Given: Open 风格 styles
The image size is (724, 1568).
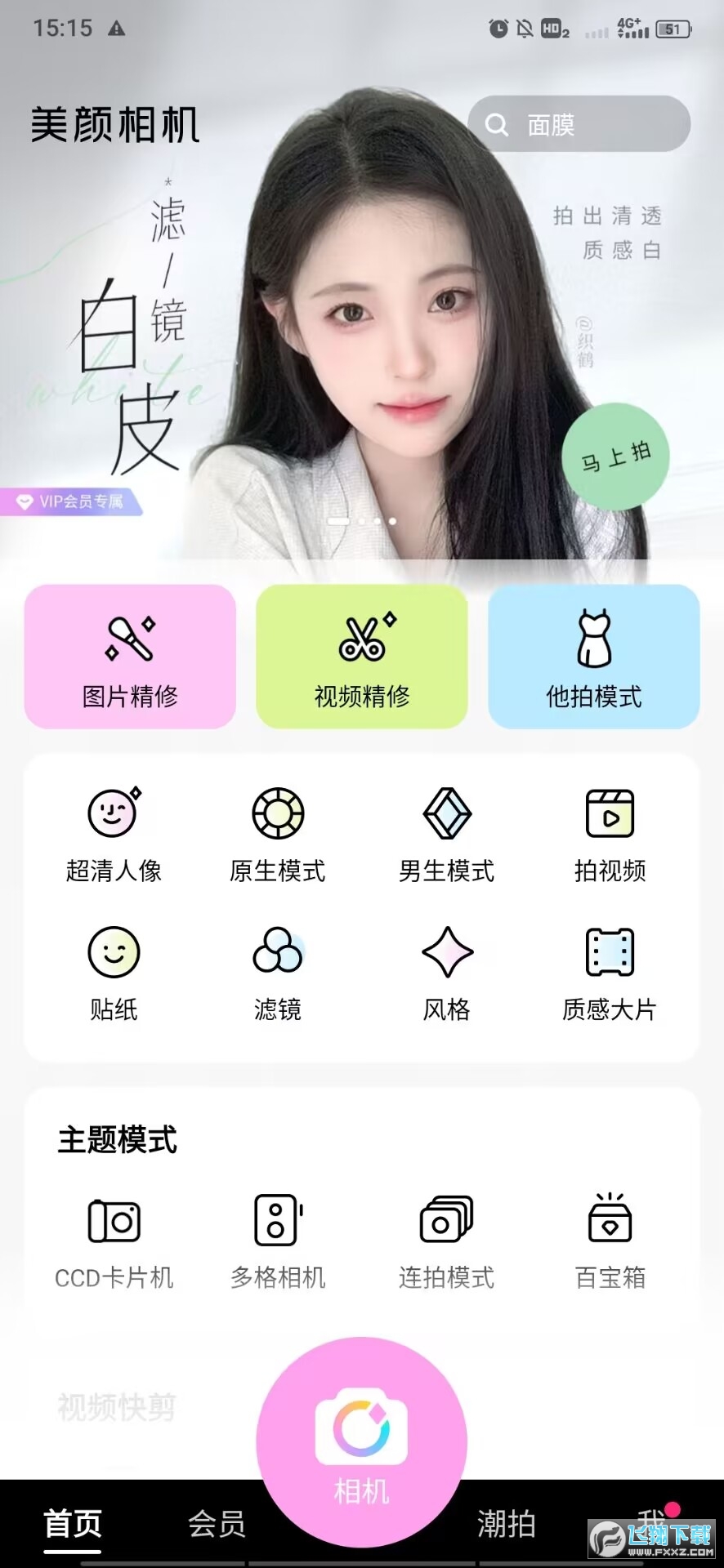Looking at the screenshot, I should [x=446, y=973].
